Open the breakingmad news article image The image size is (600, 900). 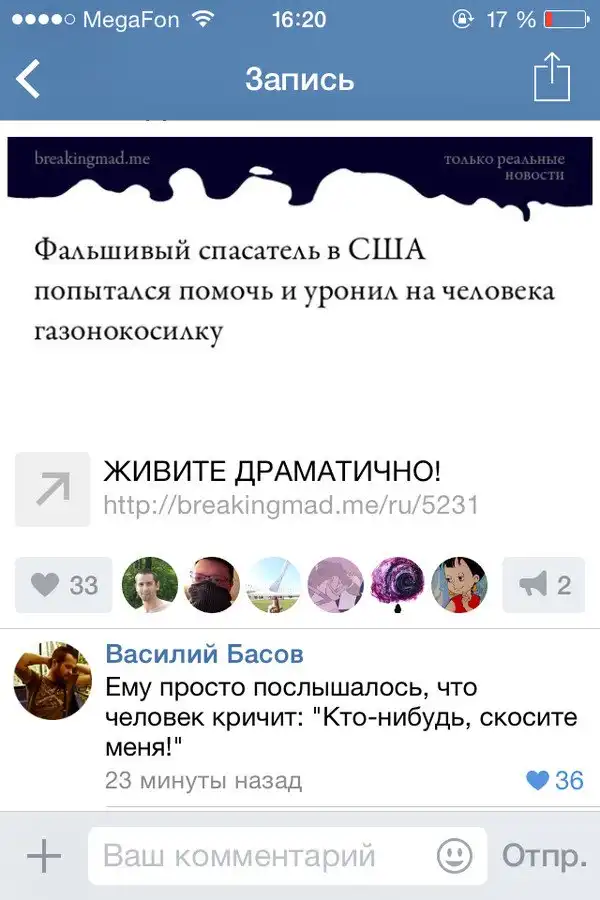point(300,270)
